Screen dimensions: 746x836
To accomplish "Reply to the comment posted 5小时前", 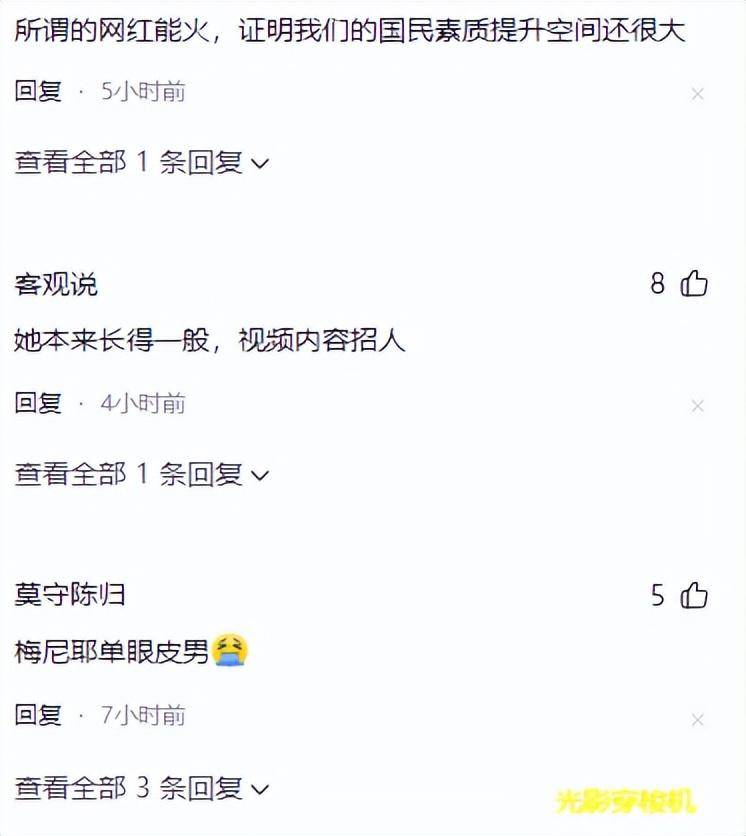I will point(38,92).
